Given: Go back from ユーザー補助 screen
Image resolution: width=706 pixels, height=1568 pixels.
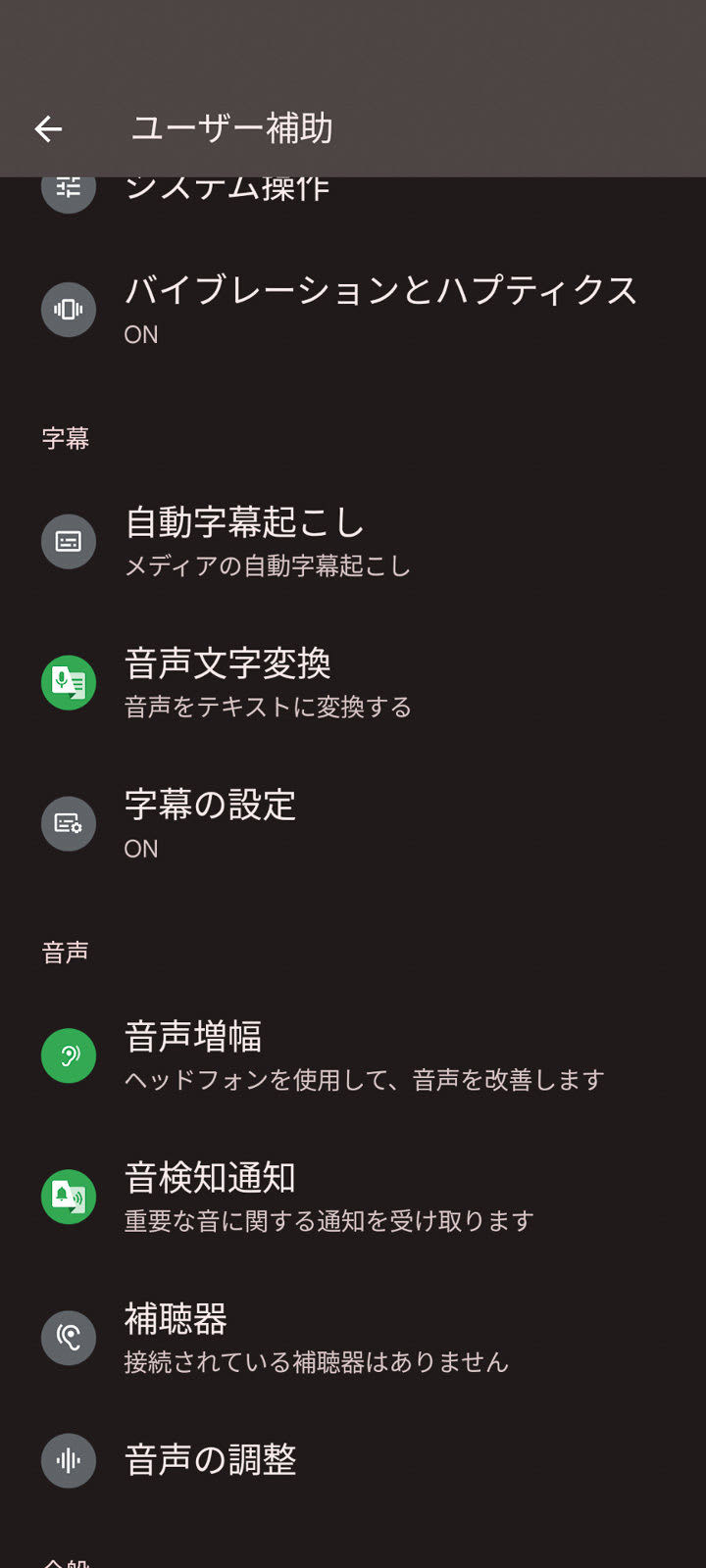Looking at the screenshot, I should 48,128.
